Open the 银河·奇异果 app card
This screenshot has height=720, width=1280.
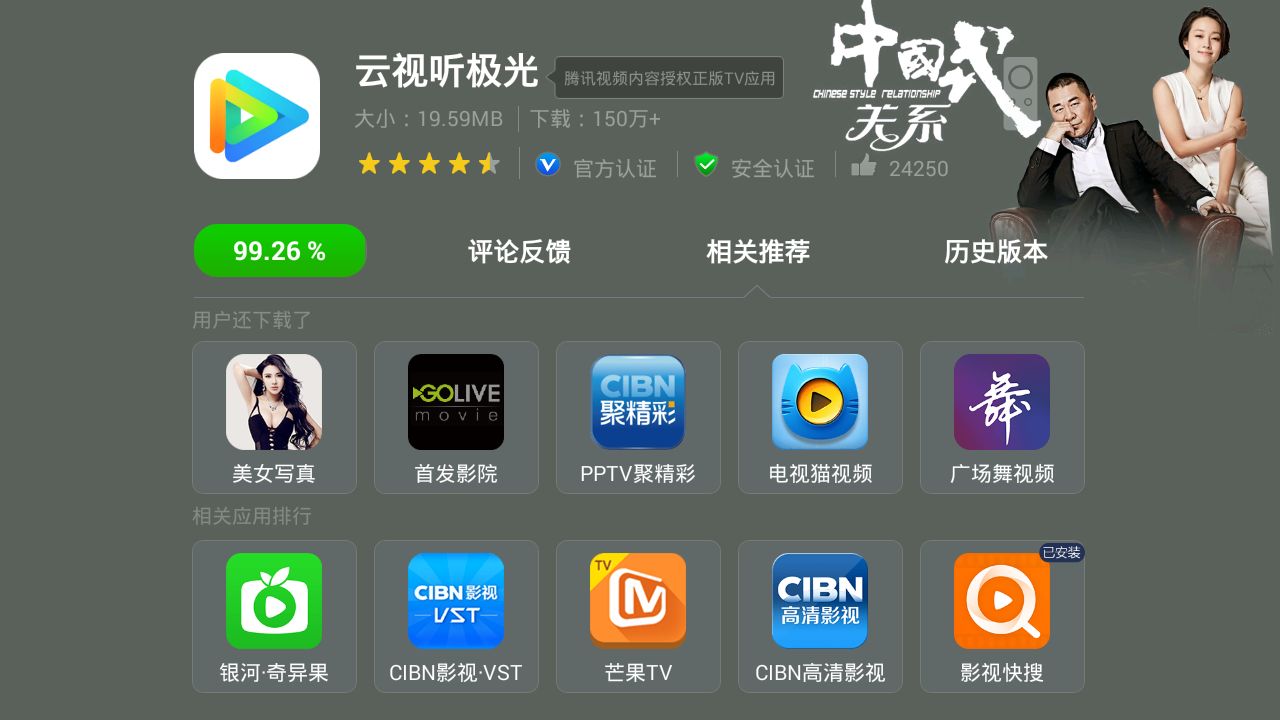[274, 616]
